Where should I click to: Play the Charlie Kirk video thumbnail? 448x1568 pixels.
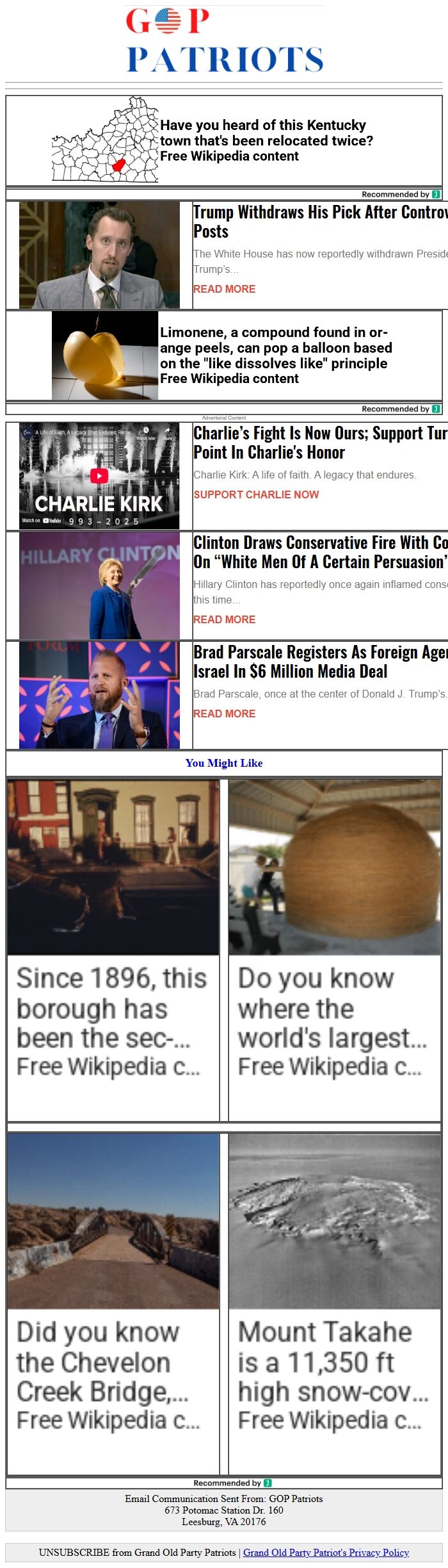coord(99,476)
